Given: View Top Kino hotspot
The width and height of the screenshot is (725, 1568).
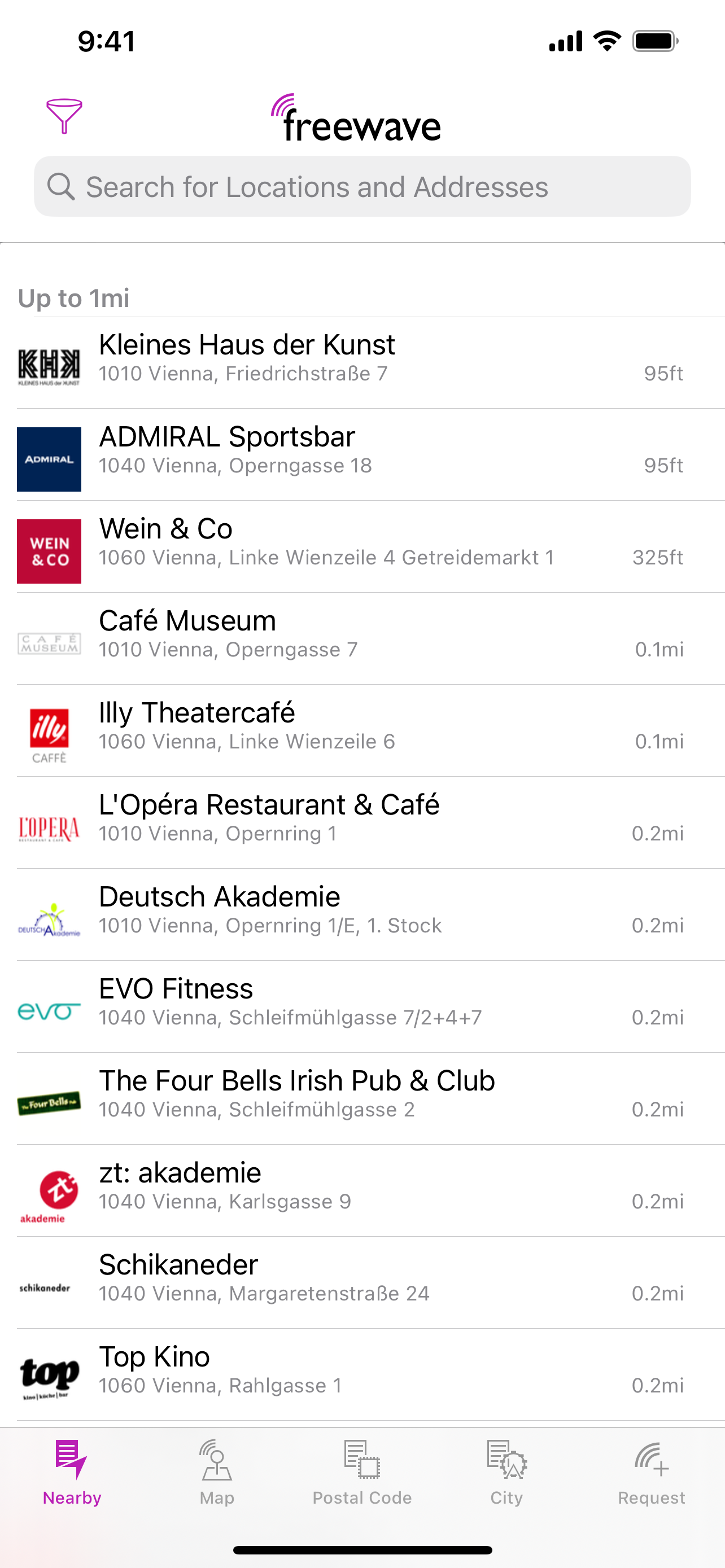Looking at the screenshot, I should (x=362, y=1374).
